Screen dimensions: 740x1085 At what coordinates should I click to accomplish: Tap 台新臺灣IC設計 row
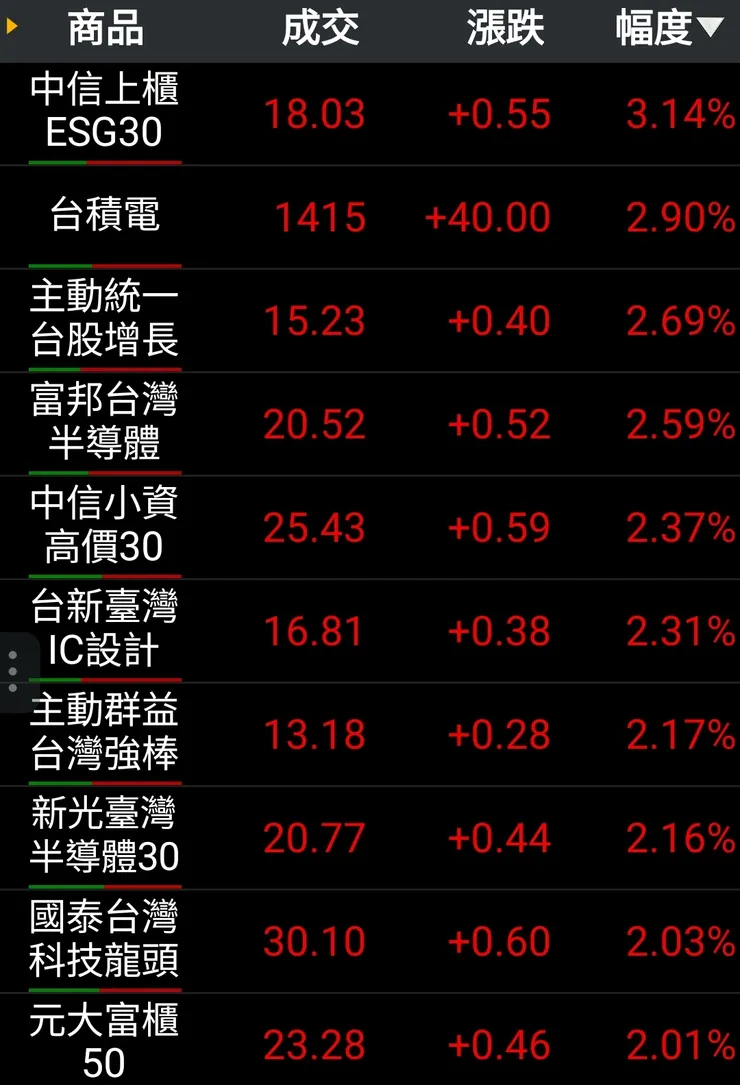click(104, 630)
